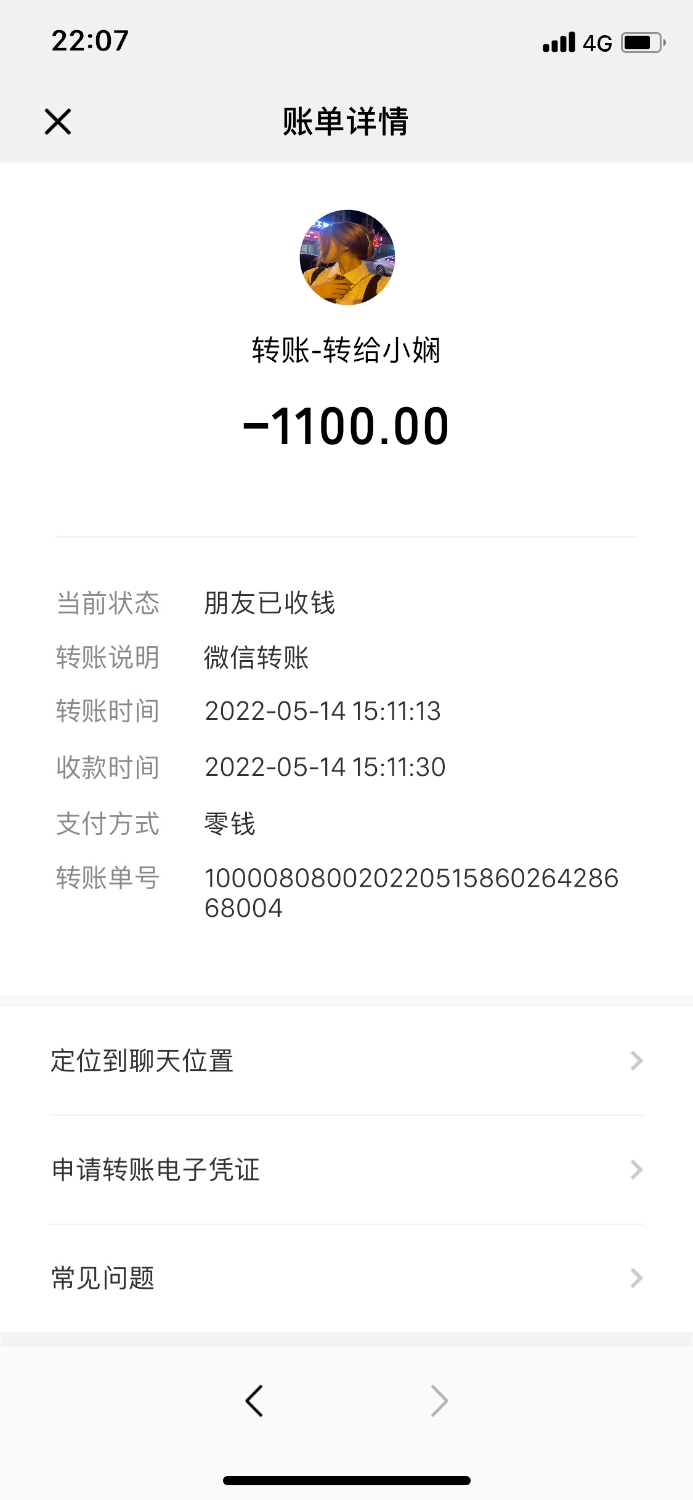Open 常见问题 help row
The width and height of the screenshot is (693, 1500).
pos(346,1278)
